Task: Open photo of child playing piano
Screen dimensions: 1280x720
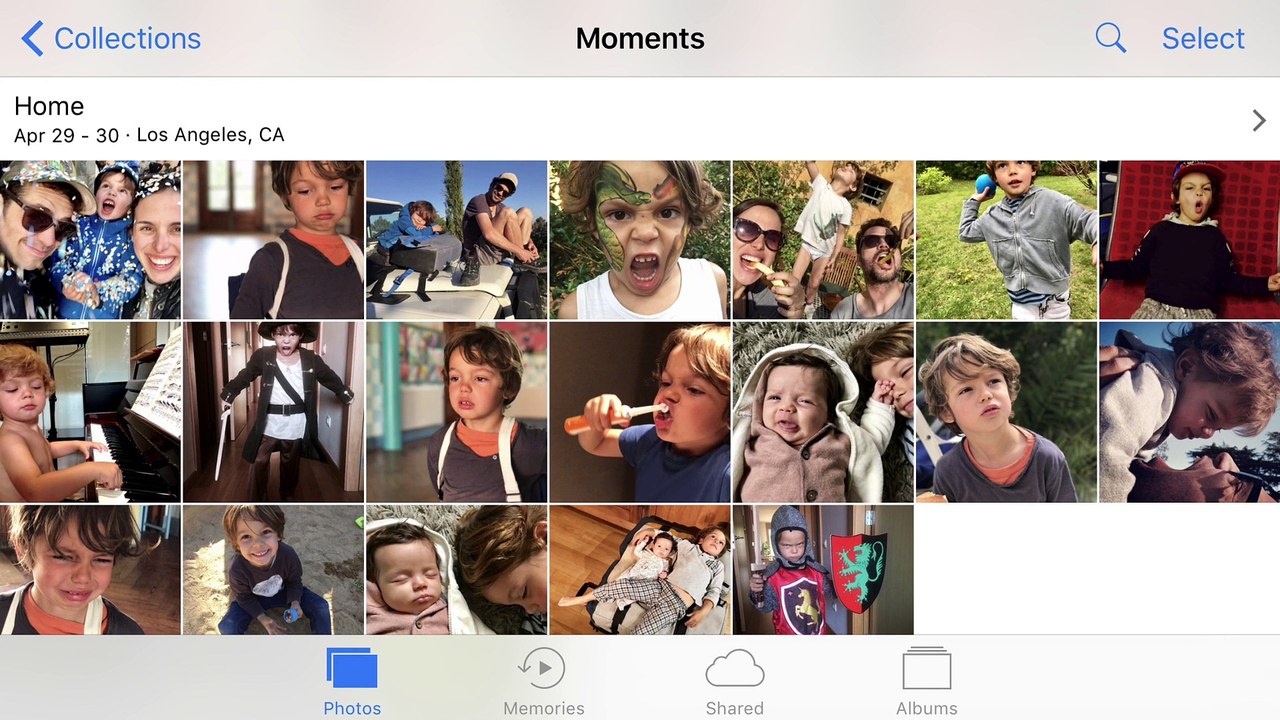Action: point(90,412)
